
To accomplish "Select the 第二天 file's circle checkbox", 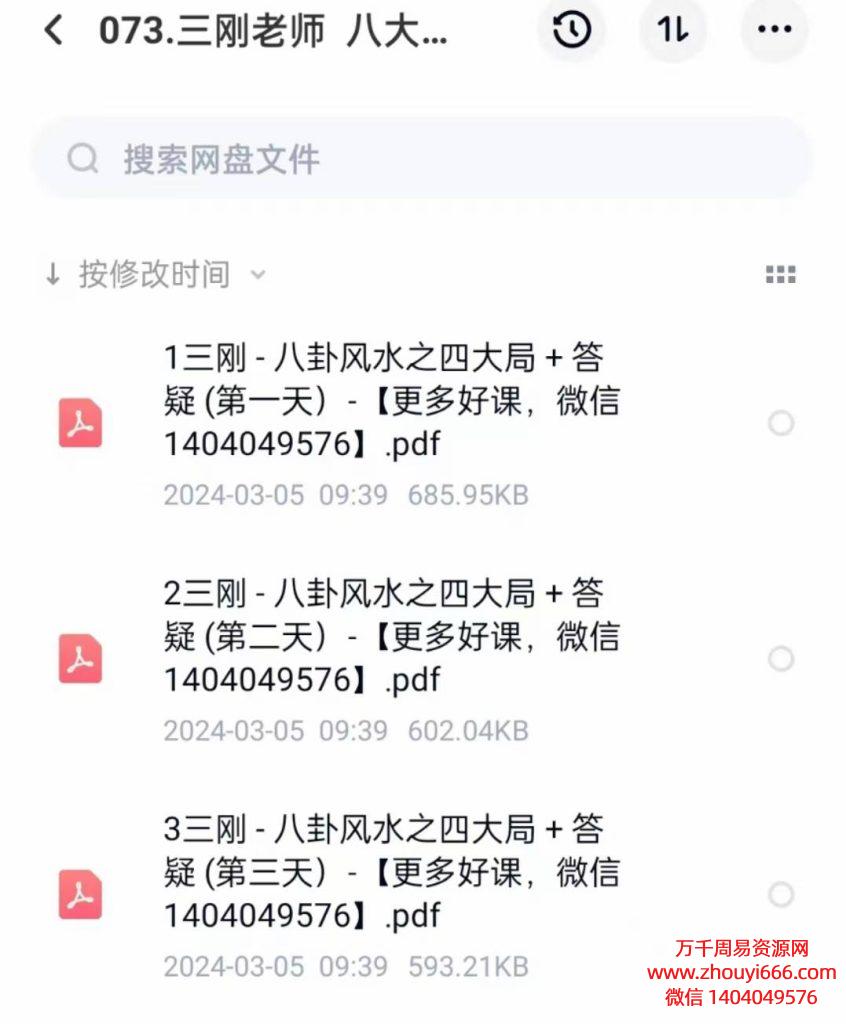I will click(781, 659).
